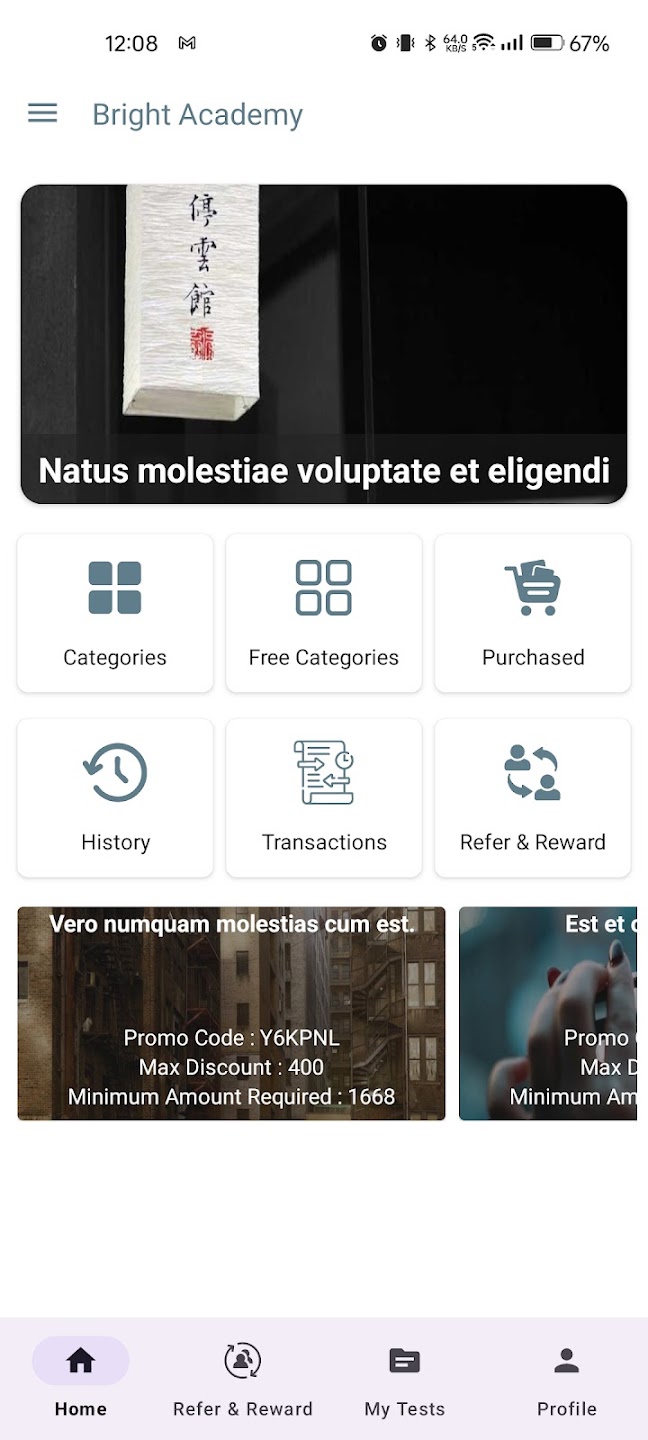The width and height of the screenshot is (648, 1440).
Task: View Purchased items
Action: tap(533, 613)
